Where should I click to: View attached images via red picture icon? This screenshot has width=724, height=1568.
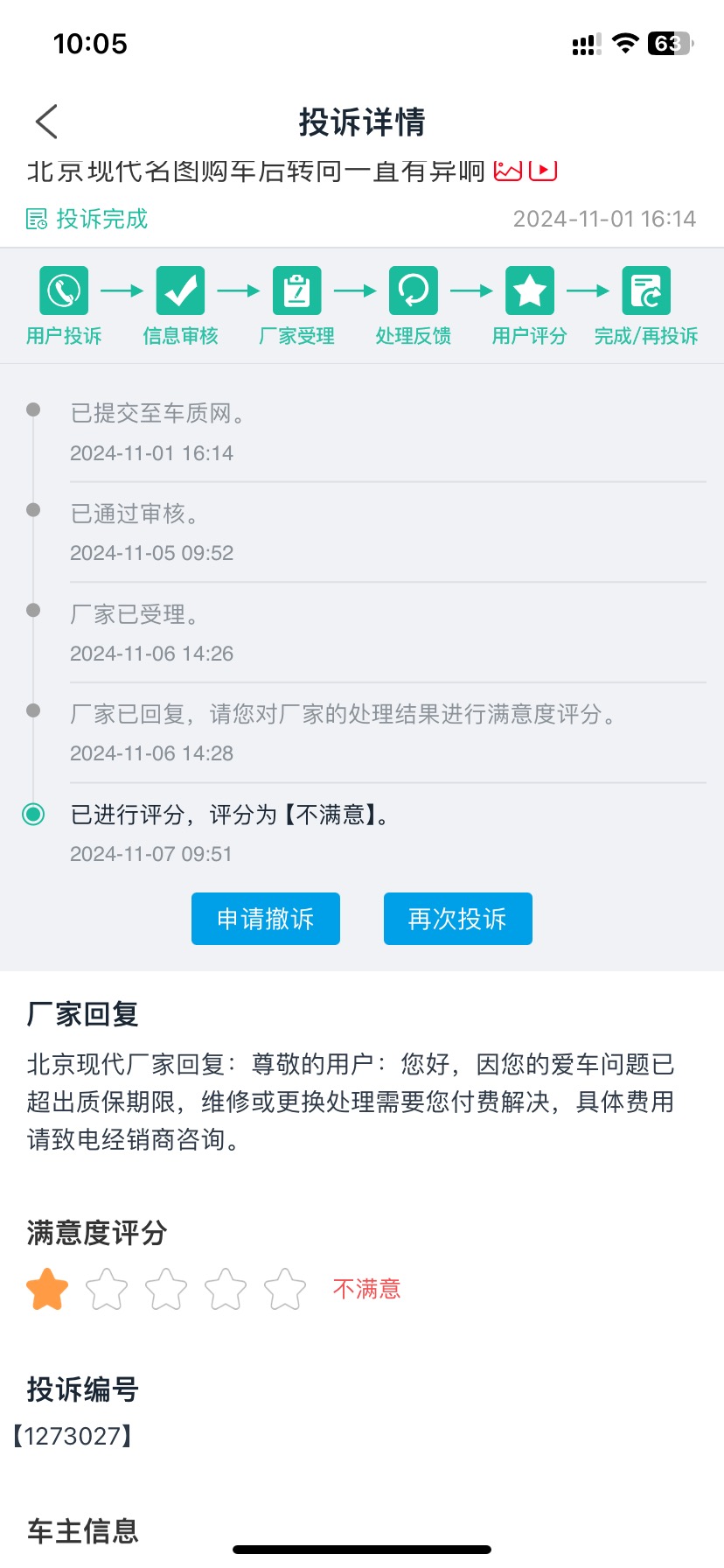[507, 171]
